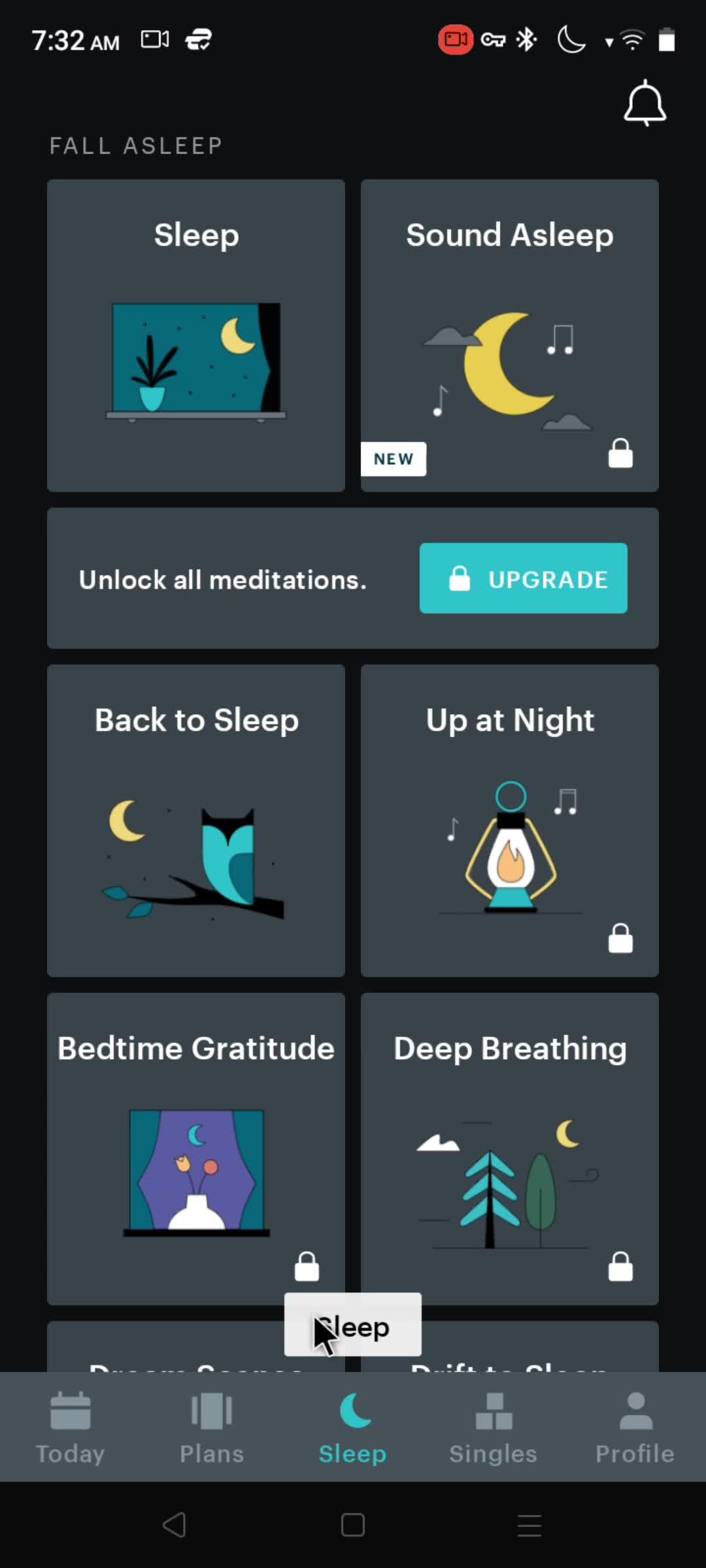Open the notifications bell
Image resolution: width=706 pixels, height=1568 pixels.
point(645,103)
